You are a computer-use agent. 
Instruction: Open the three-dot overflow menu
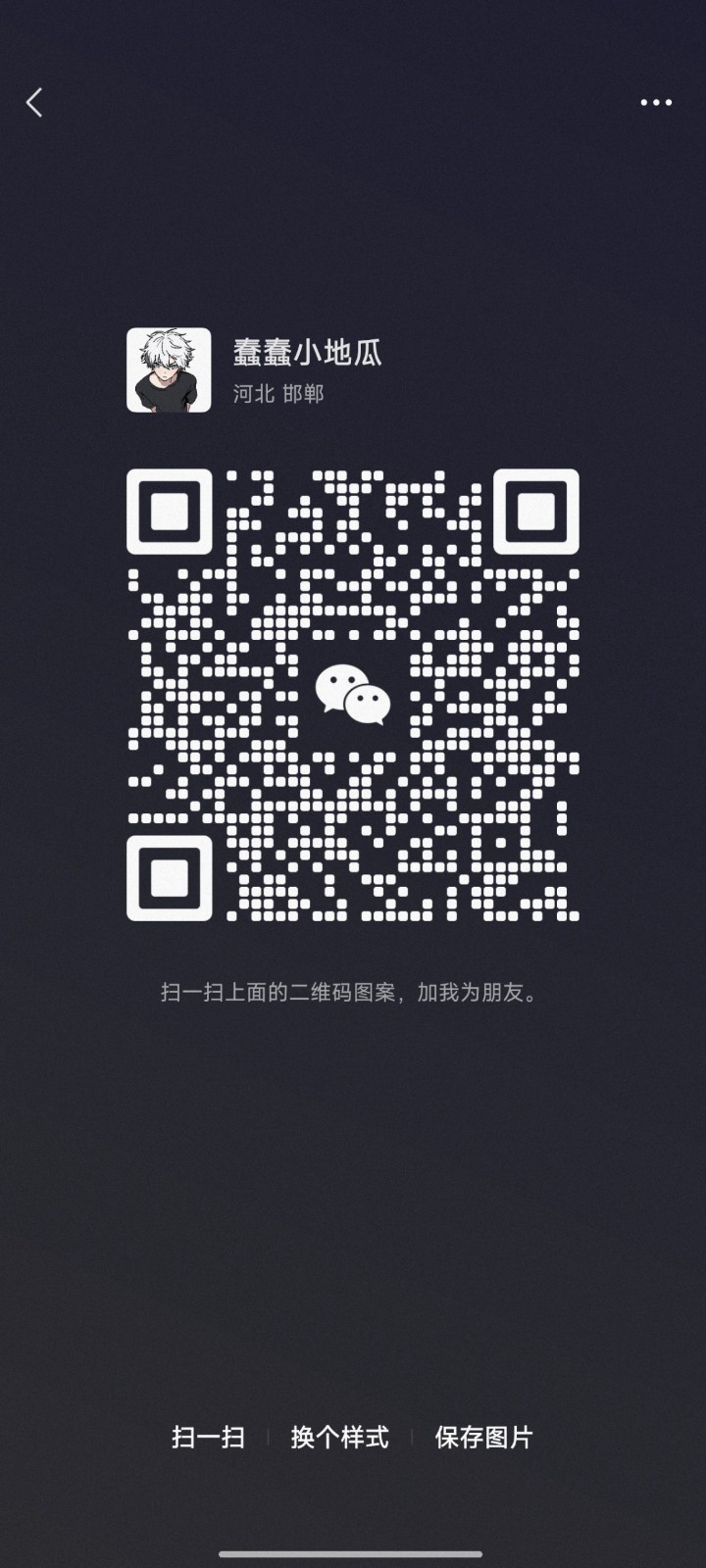coord(655,102)
